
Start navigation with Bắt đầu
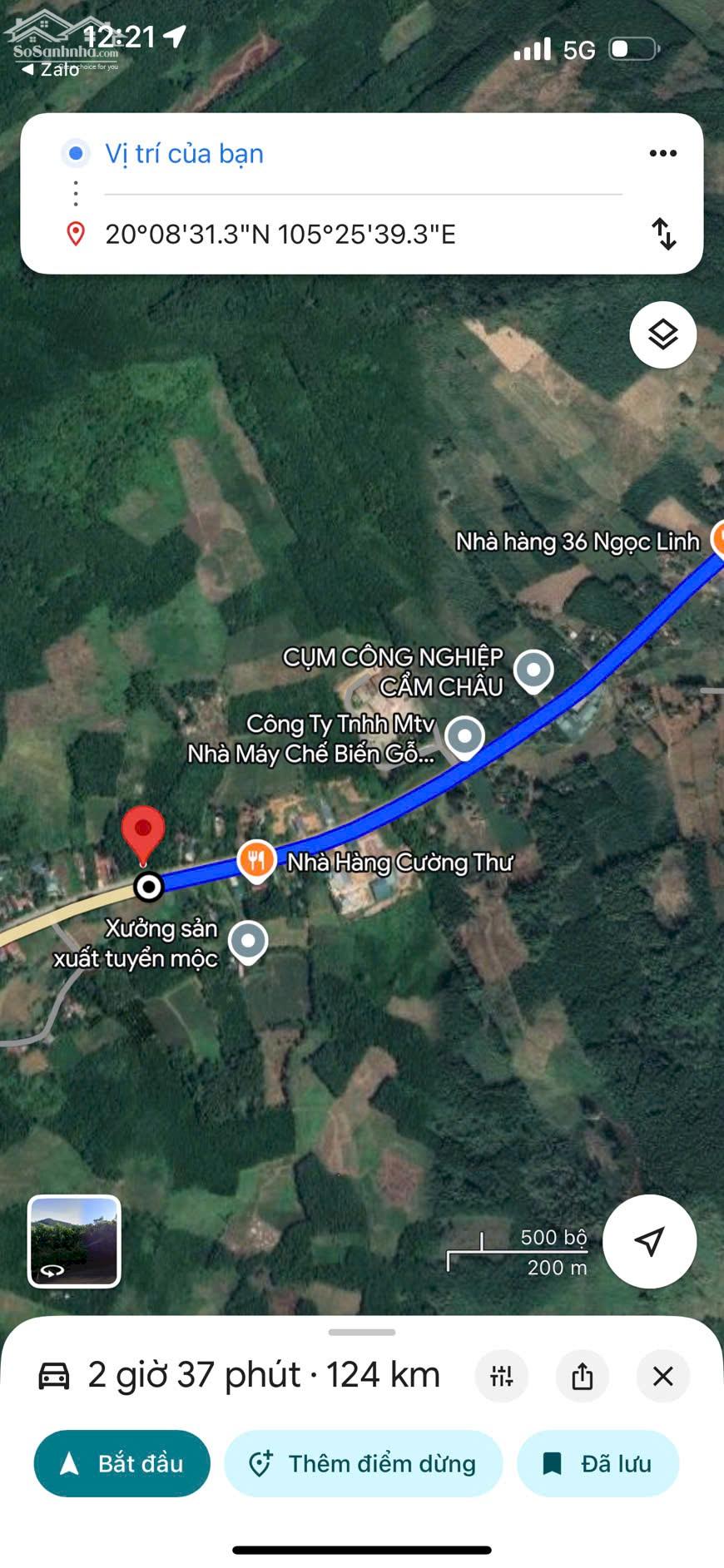(x=121, y=1463)
